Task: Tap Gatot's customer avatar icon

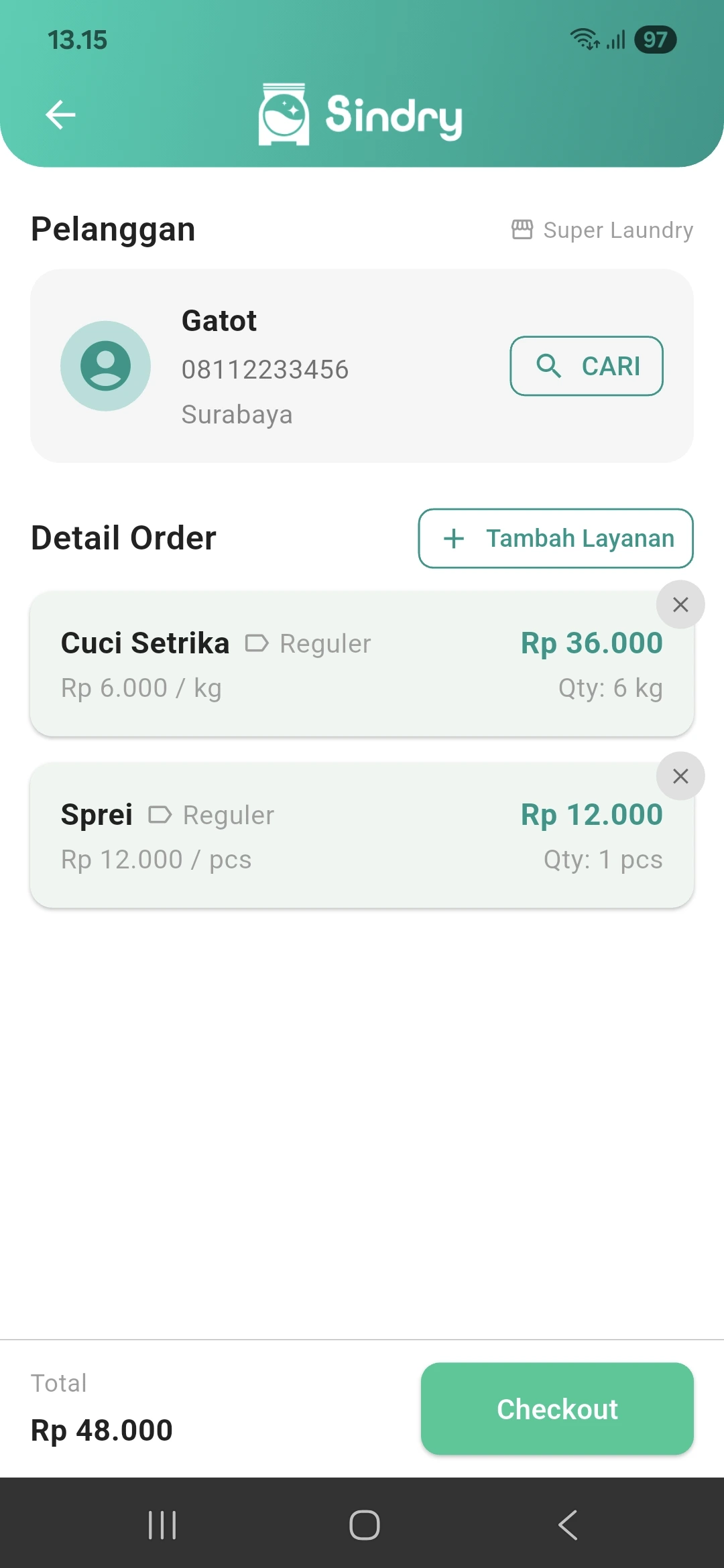Action: click(105, 366)
